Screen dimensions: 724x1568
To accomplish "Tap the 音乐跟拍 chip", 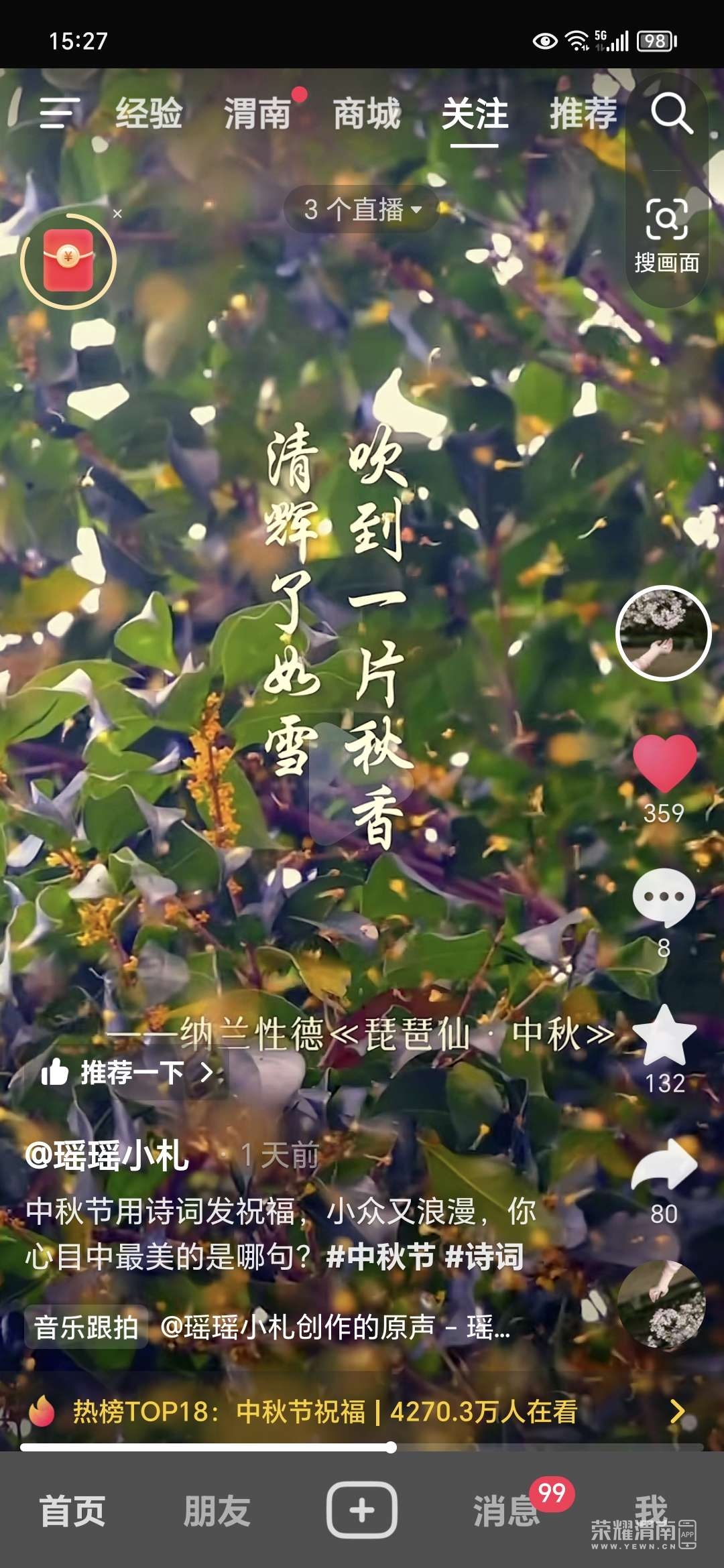I will [86, 1327].
